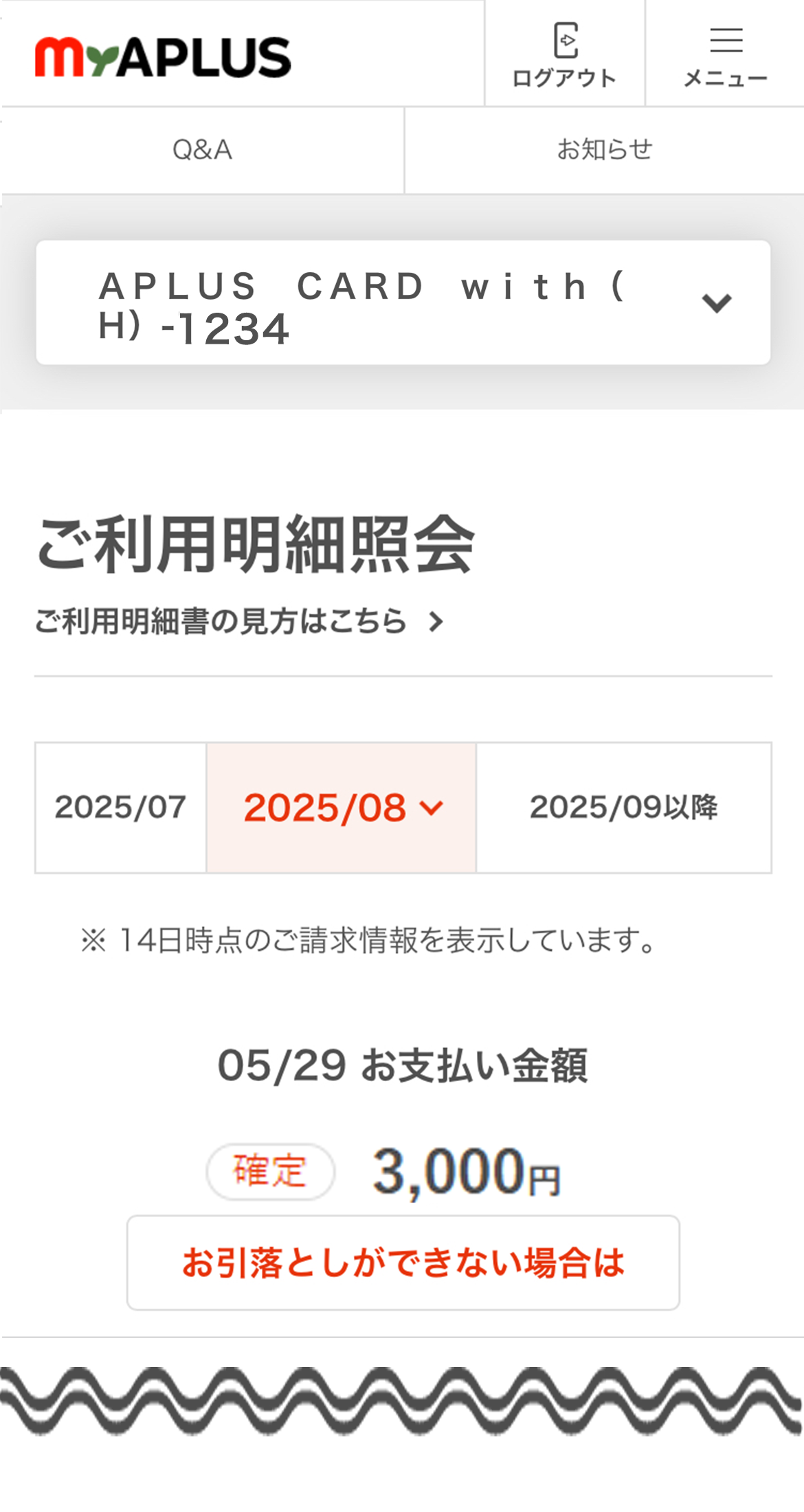Open ご利用明細書の見方はこちら link
Screen dimensions: 804x1512
[238, 621]
